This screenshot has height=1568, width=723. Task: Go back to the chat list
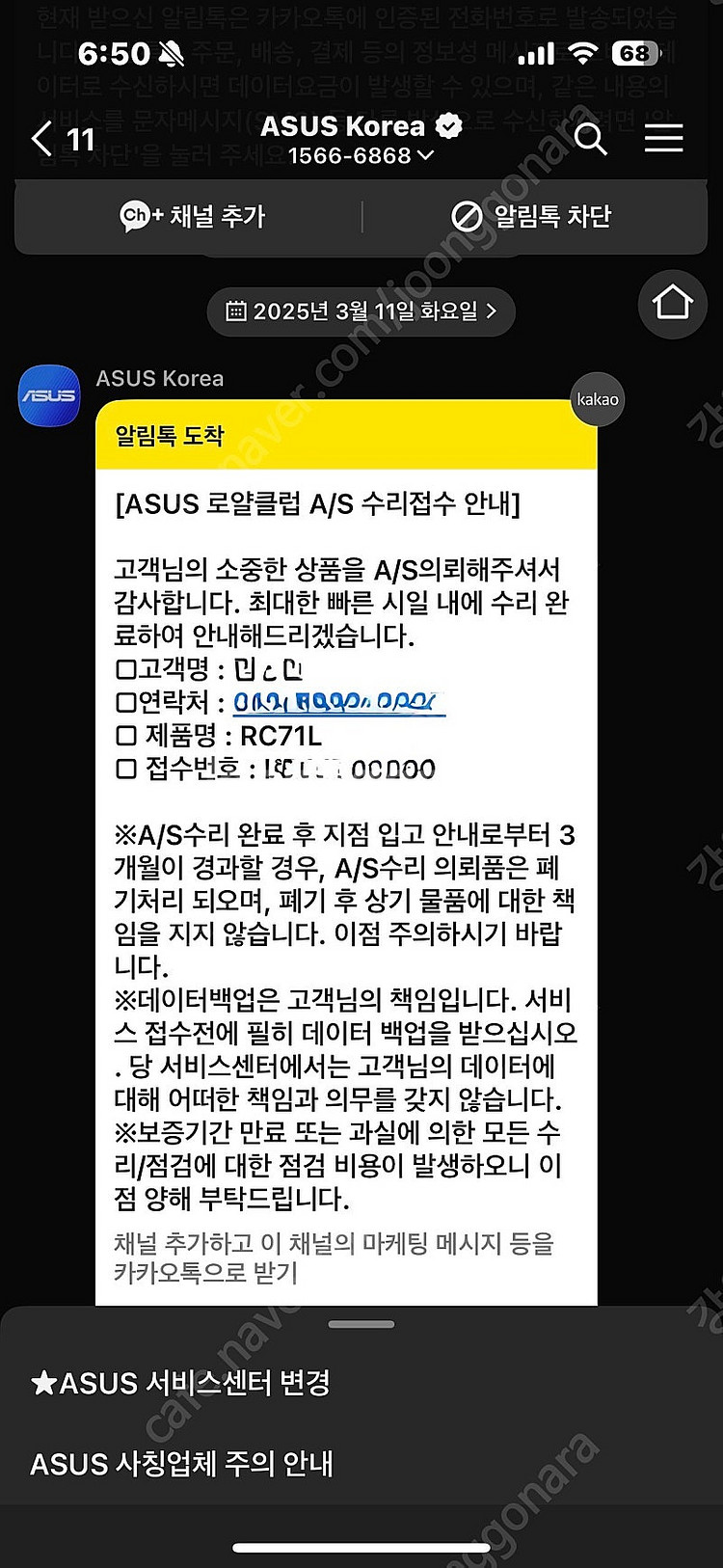point(62,140)
